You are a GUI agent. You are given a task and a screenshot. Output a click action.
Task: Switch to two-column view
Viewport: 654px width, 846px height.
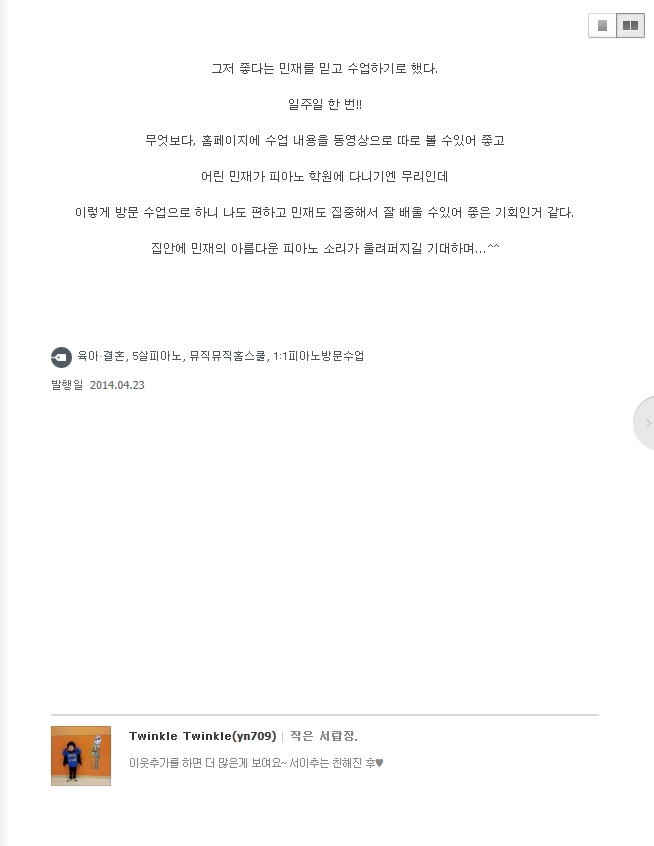pyautogui.click(x=630, y=26)
